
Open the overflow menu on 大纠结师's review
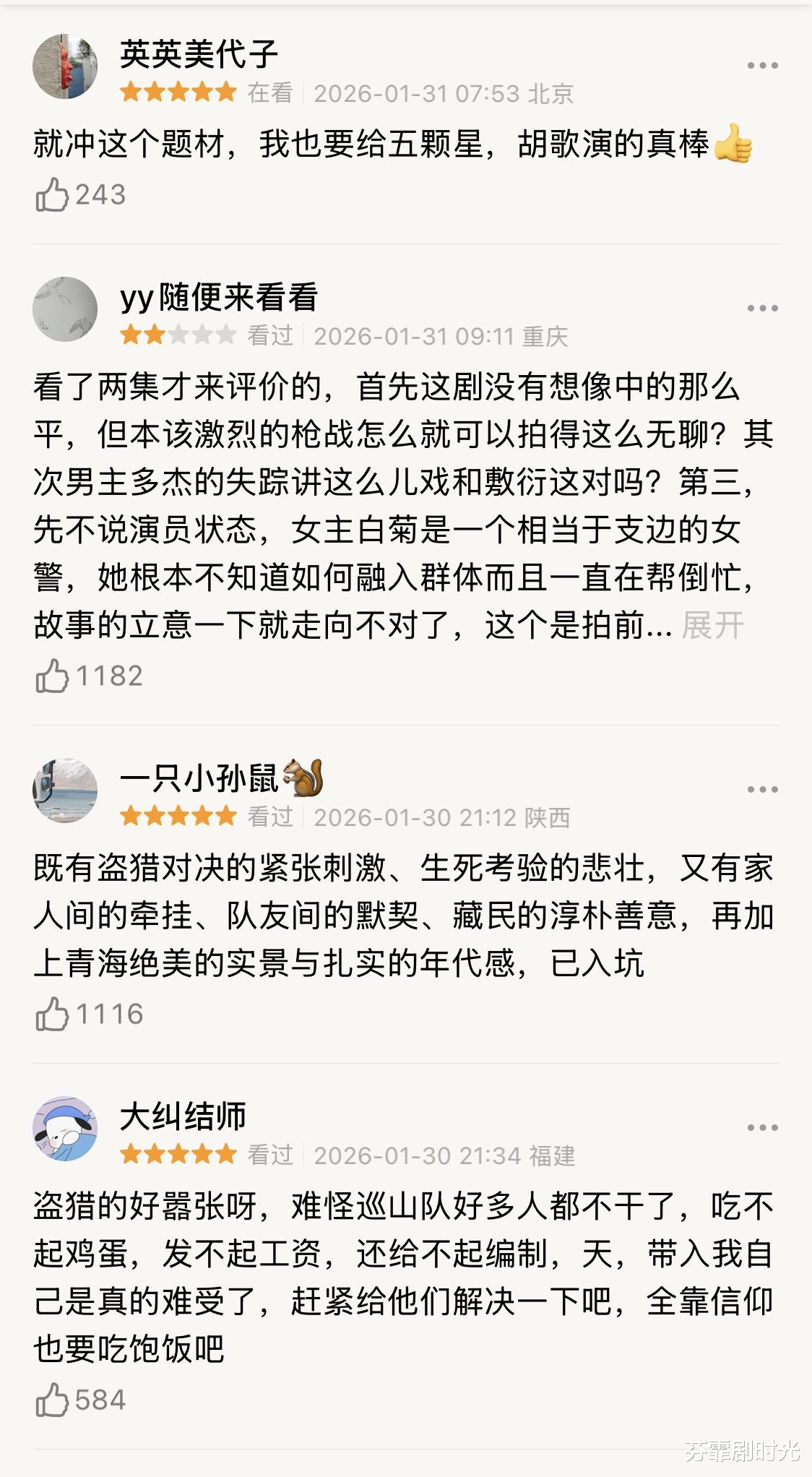[762, 1128]
